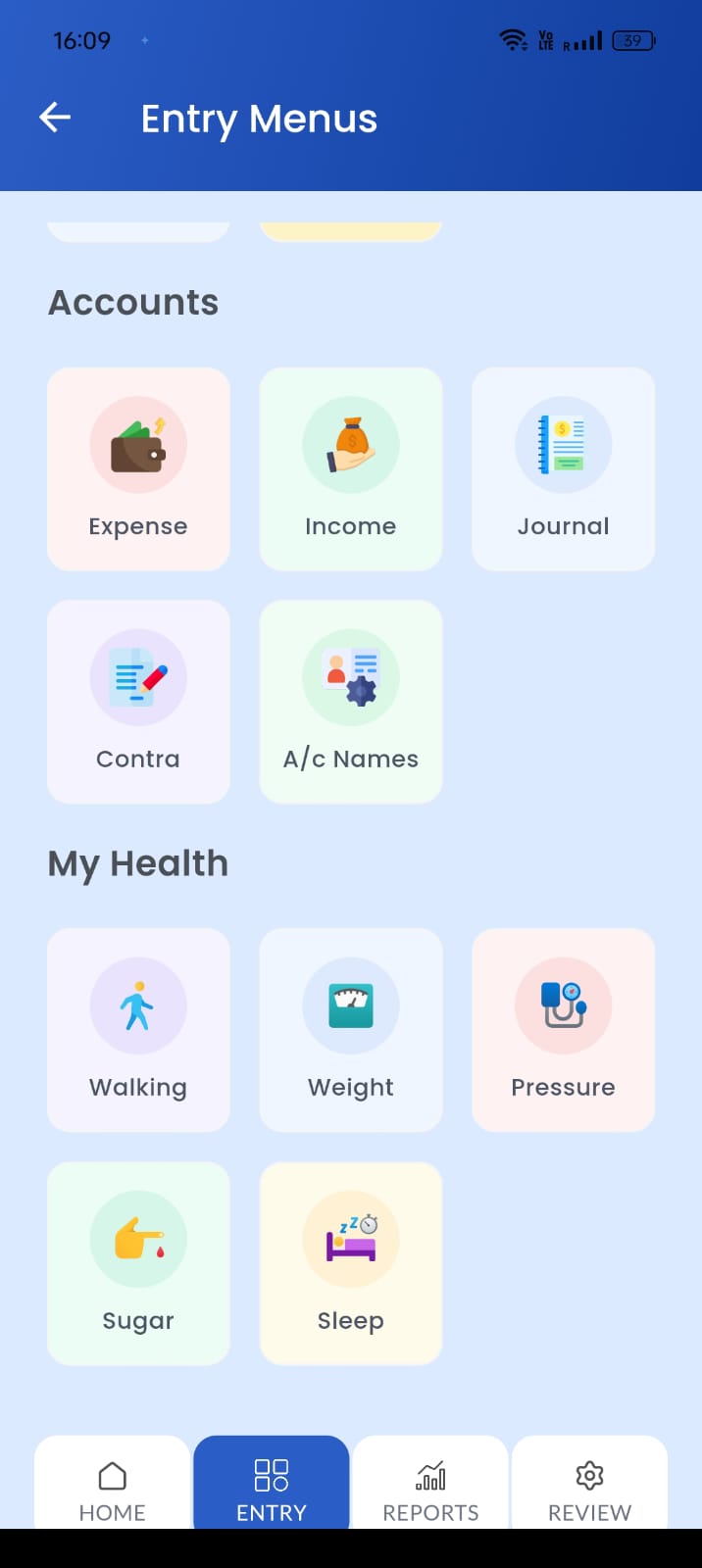Record a Sugar reading
Image resolution: width=702 pixels, height=1568 pixels.
(138, 1263)
